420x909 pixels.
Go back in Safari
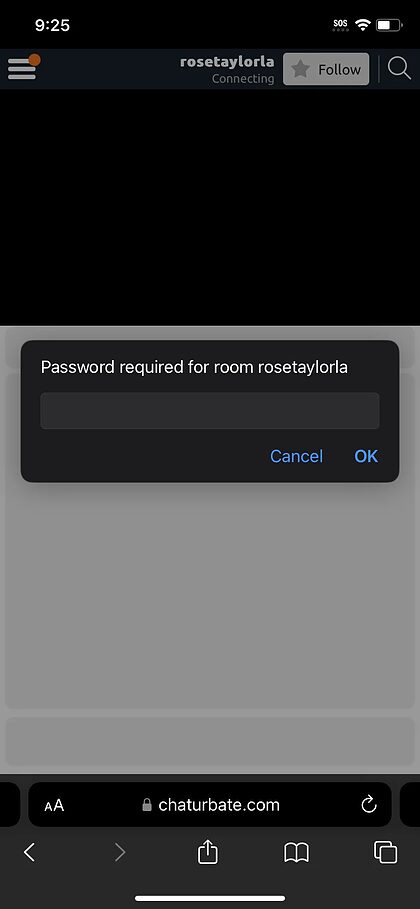tap(29, 852)
